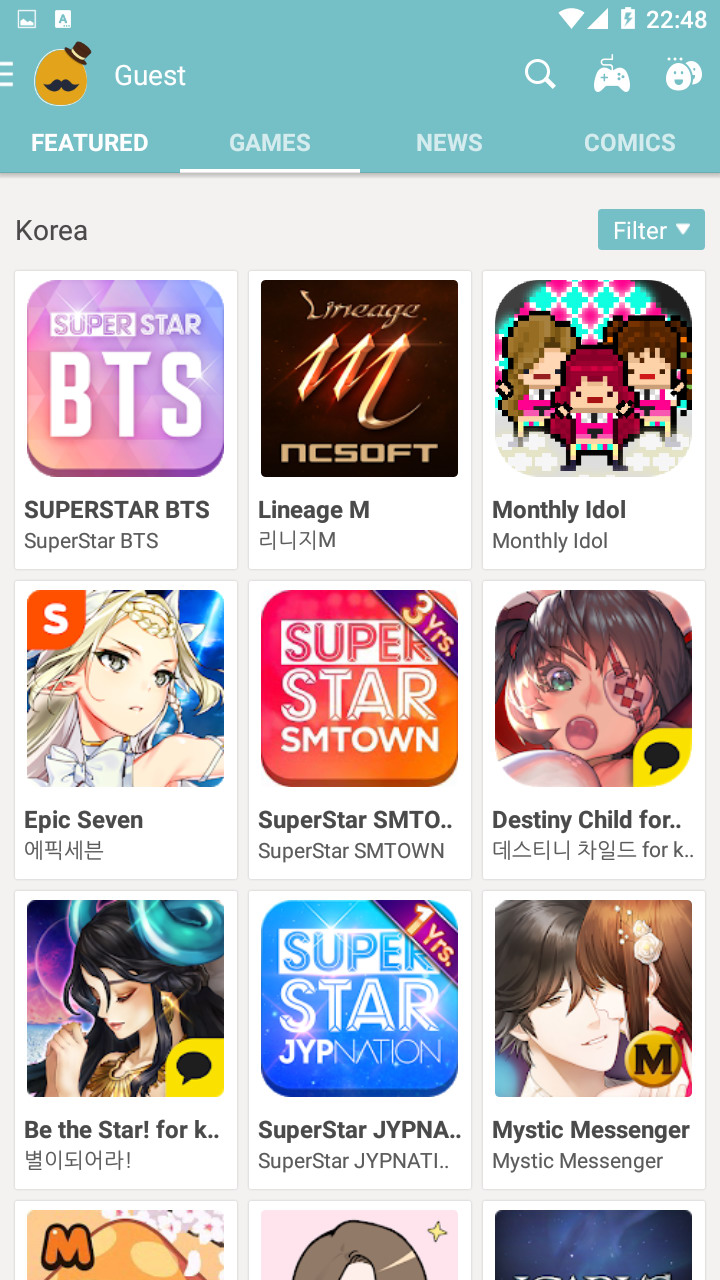
Task: Expand the Filter dropdown
Action: pos(651,230)
